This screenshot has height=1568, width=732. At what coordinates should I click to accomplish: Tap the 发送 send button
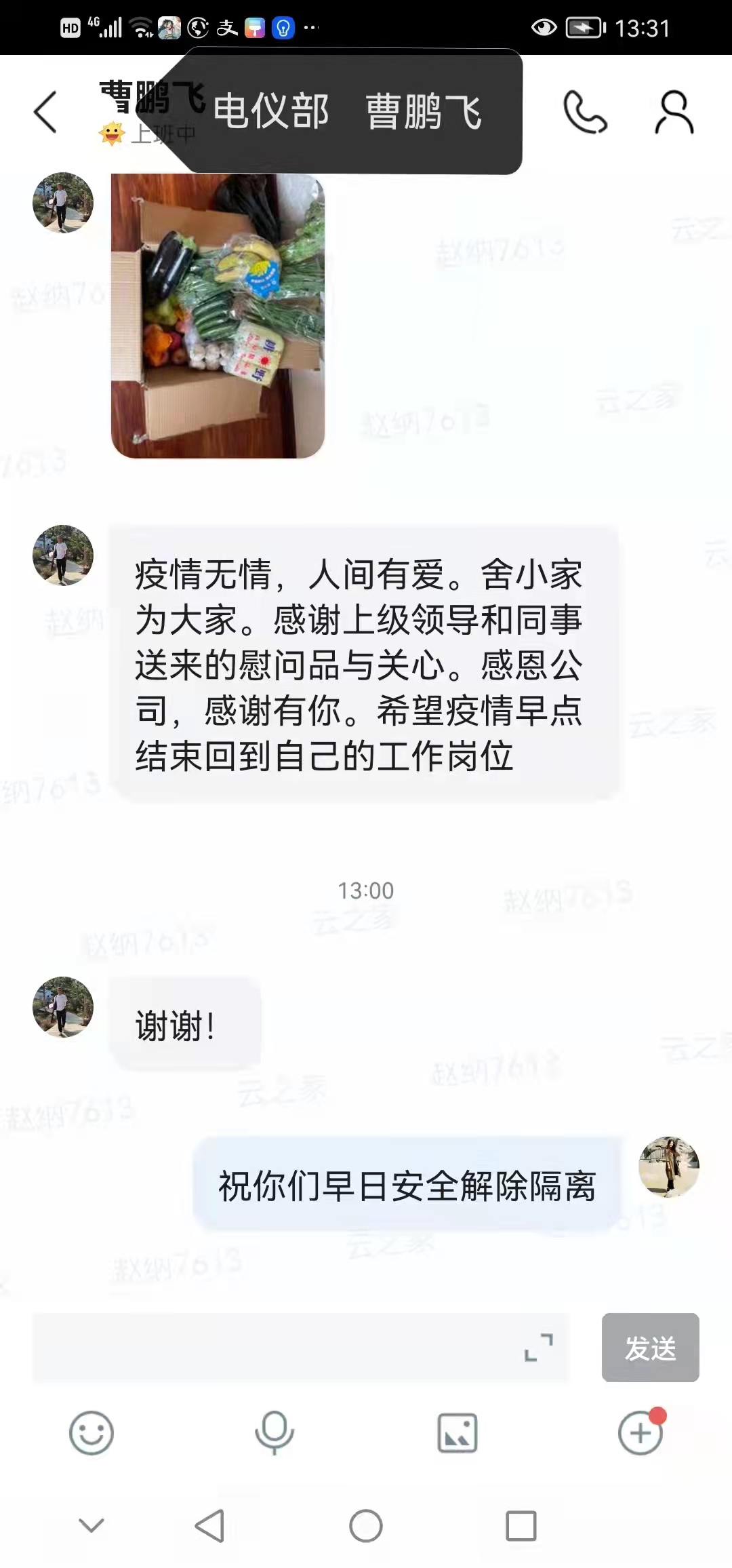(650, 1348)
